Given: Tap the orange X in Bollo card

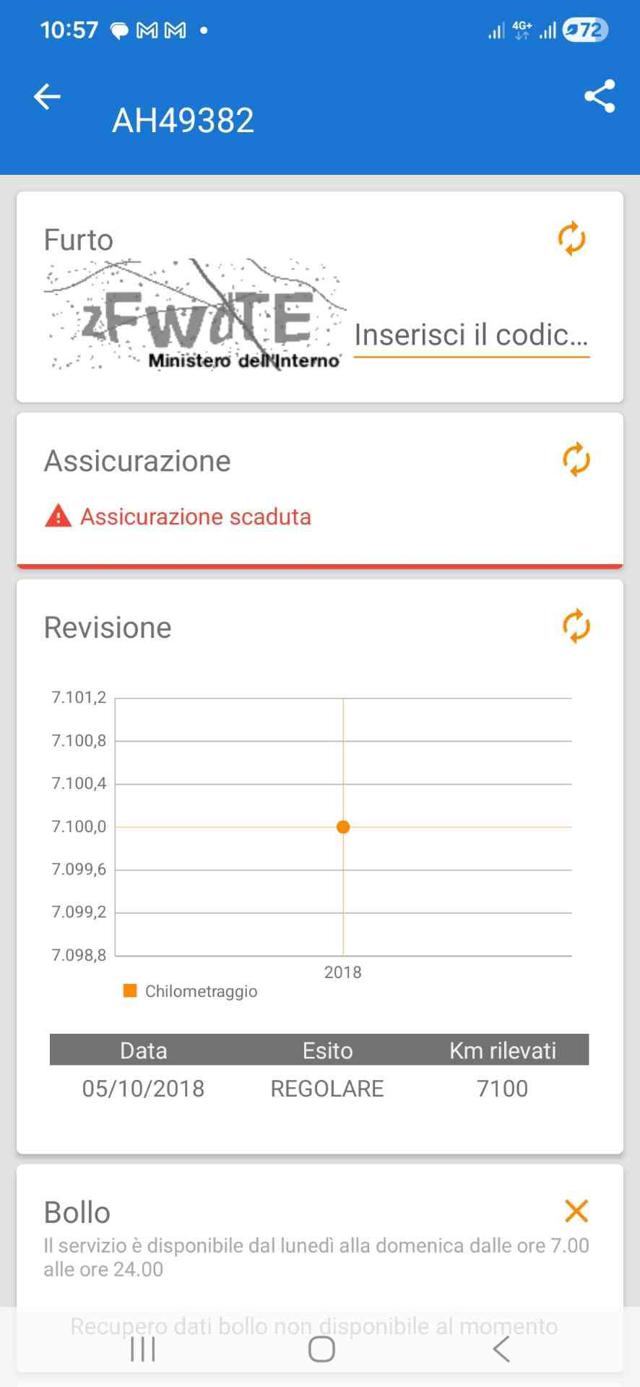Looking at the screenshot, I should (576, 1211).
